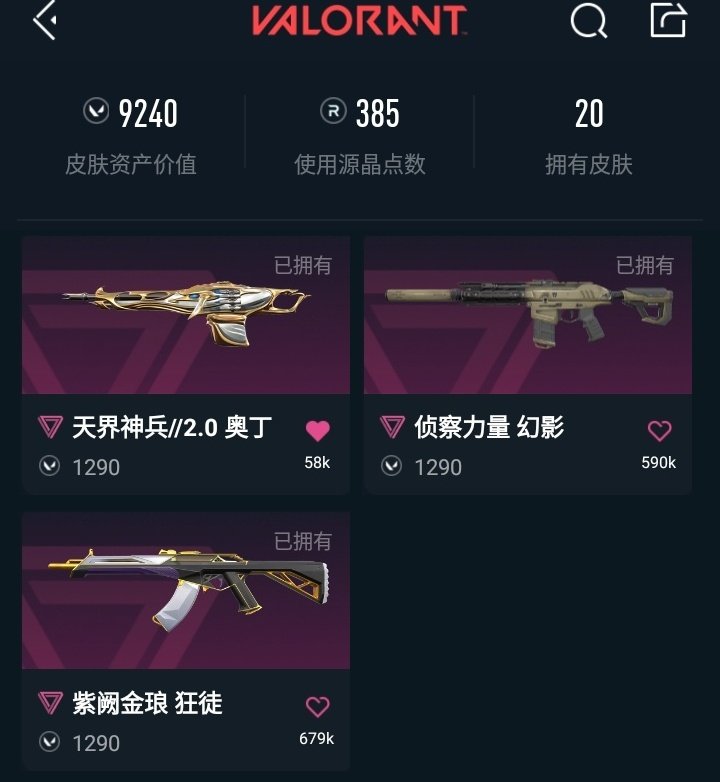This screenshot has width=720, height=782.
Task: Tap the 58k like count label
Action: (x=318, y=462)
